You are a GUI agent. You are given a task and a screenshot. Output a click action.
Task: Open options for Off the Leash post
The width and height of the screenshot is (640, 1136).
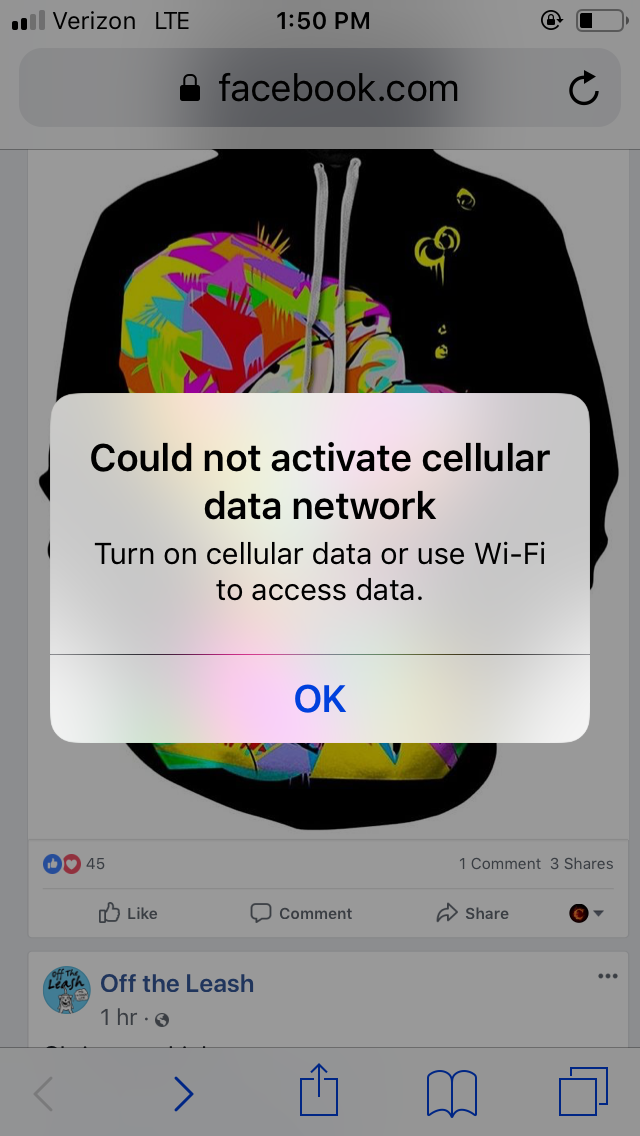607,976
